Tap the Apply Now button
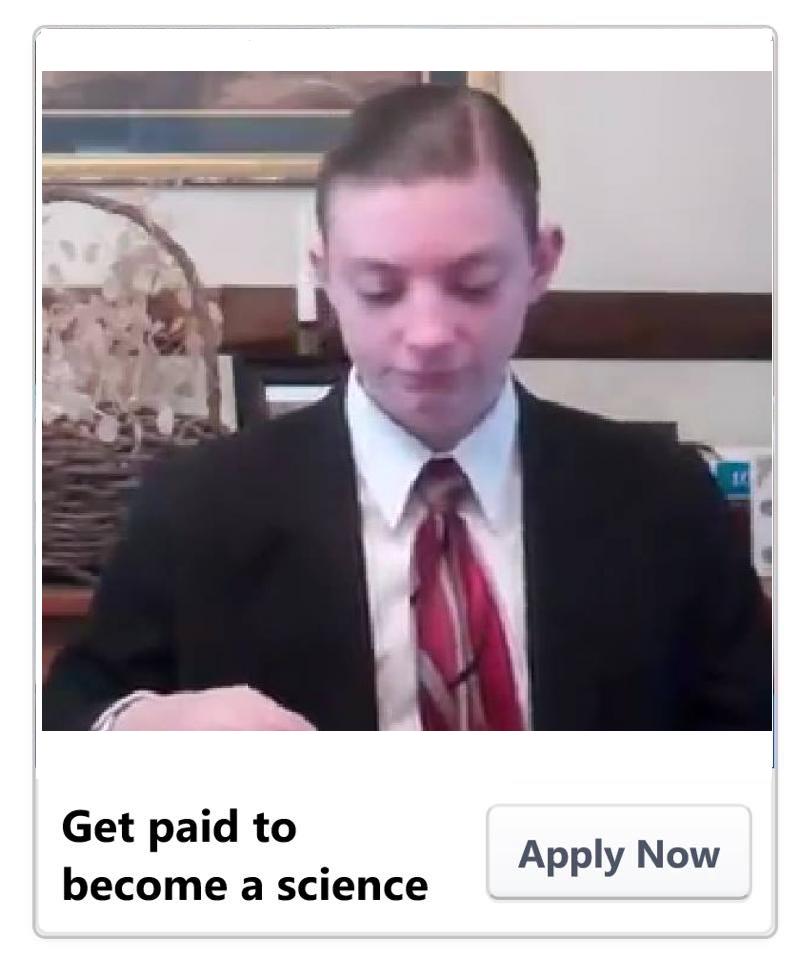The image size is (801, 960). pos(618,853)
